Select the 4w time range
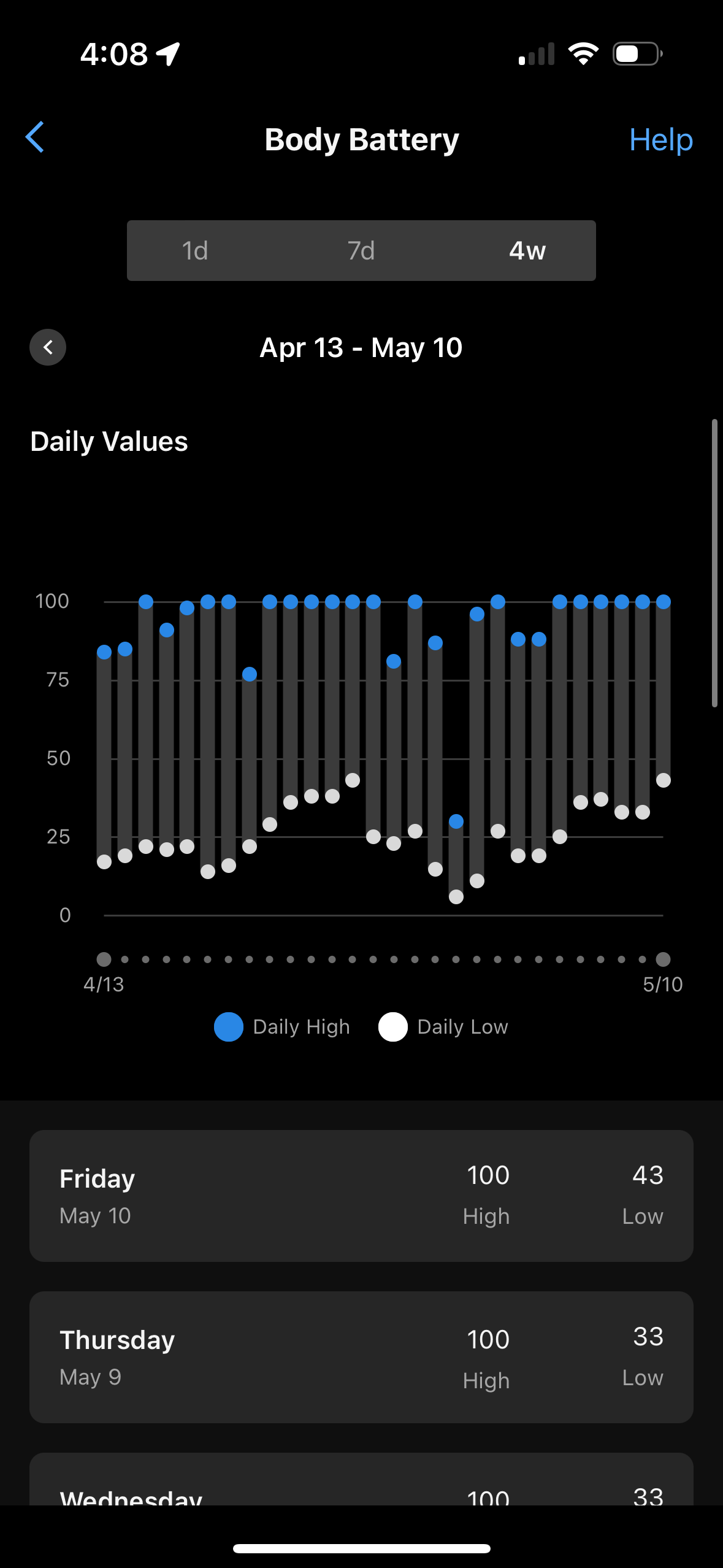 pos(527,251)
